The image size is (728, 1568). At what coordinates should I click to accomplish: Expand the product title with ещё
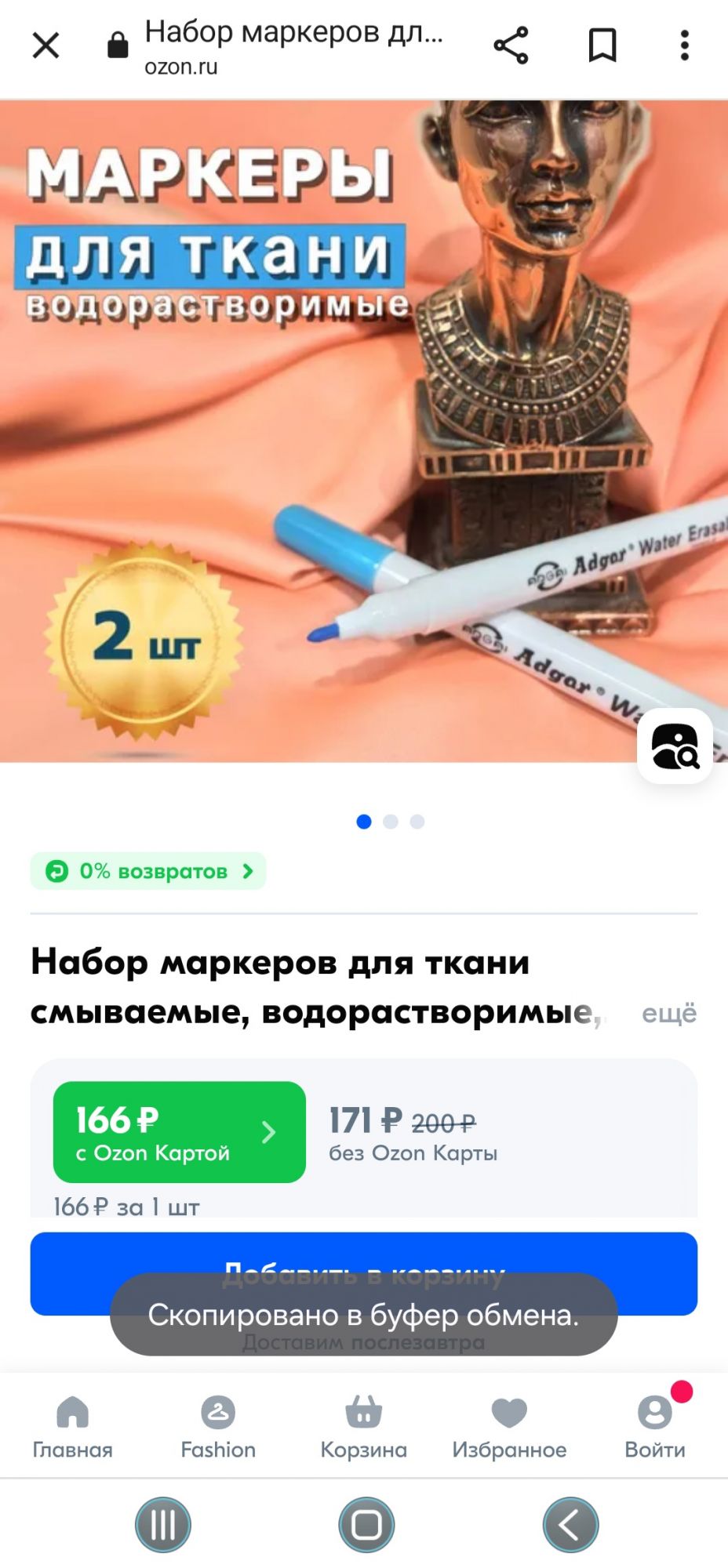(x=668, y=1013)
